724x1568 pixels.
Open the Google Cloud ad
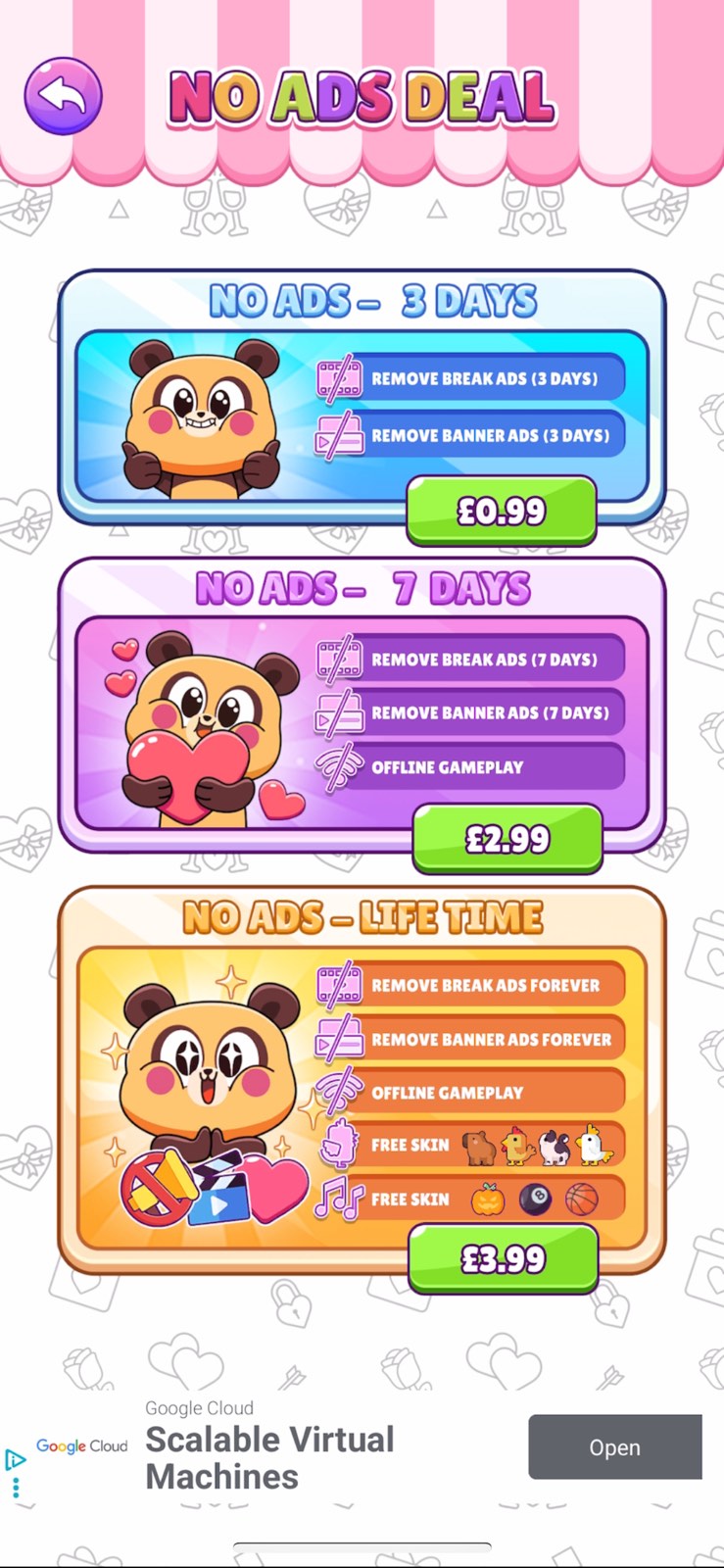point(614,1446)
